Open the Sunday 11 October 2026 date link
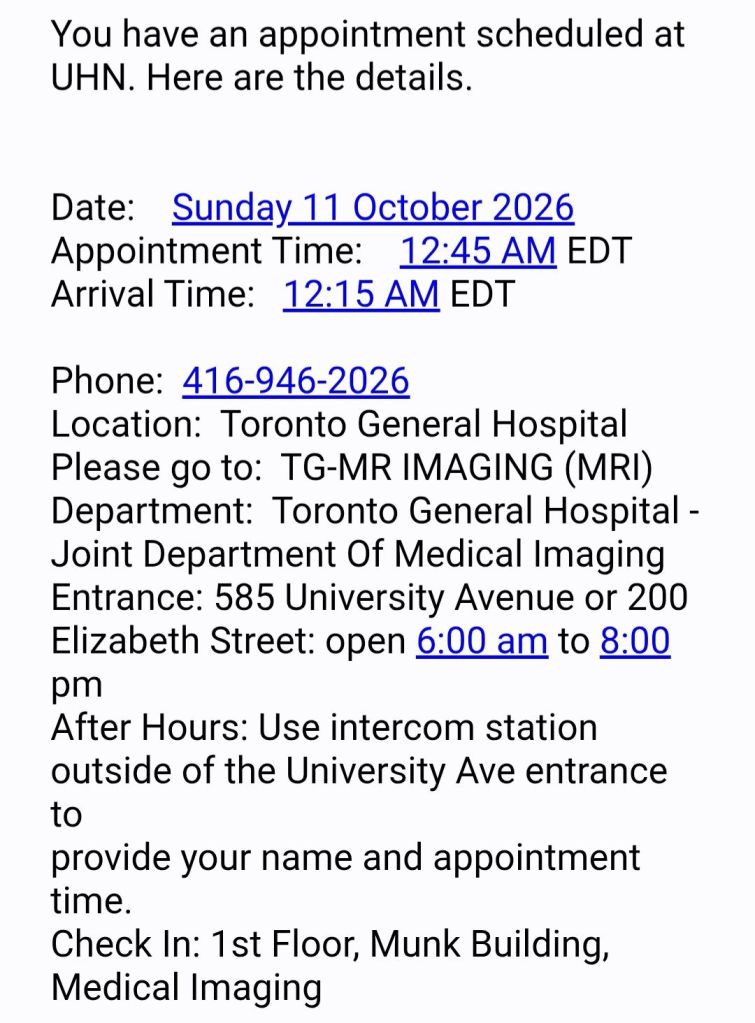Viewport: 755px width, 1023px height. [x=372, y=208]
